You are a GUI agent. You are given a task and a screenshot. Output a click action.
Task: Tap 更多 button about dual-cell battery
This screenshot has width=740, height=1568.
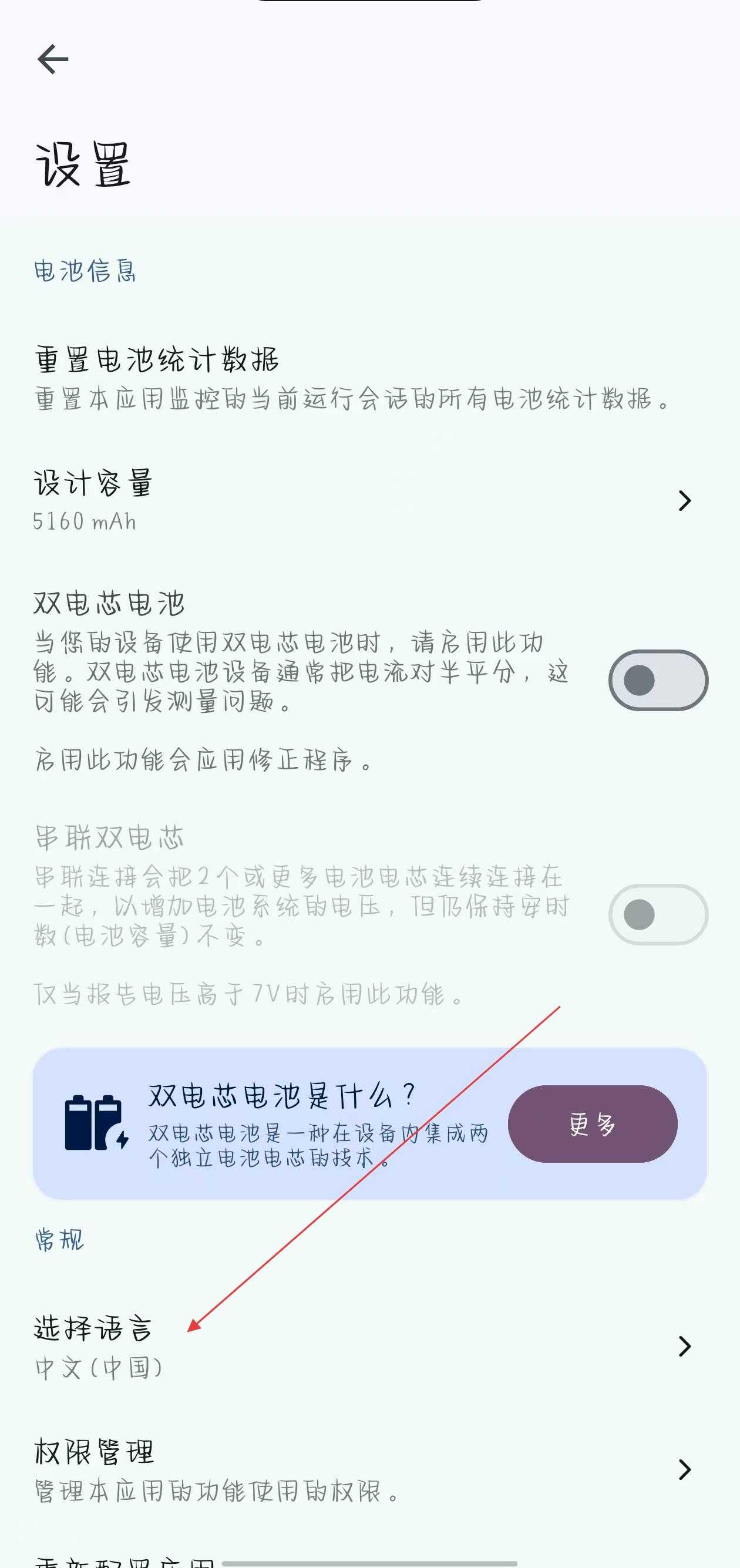pos(592,1123)
